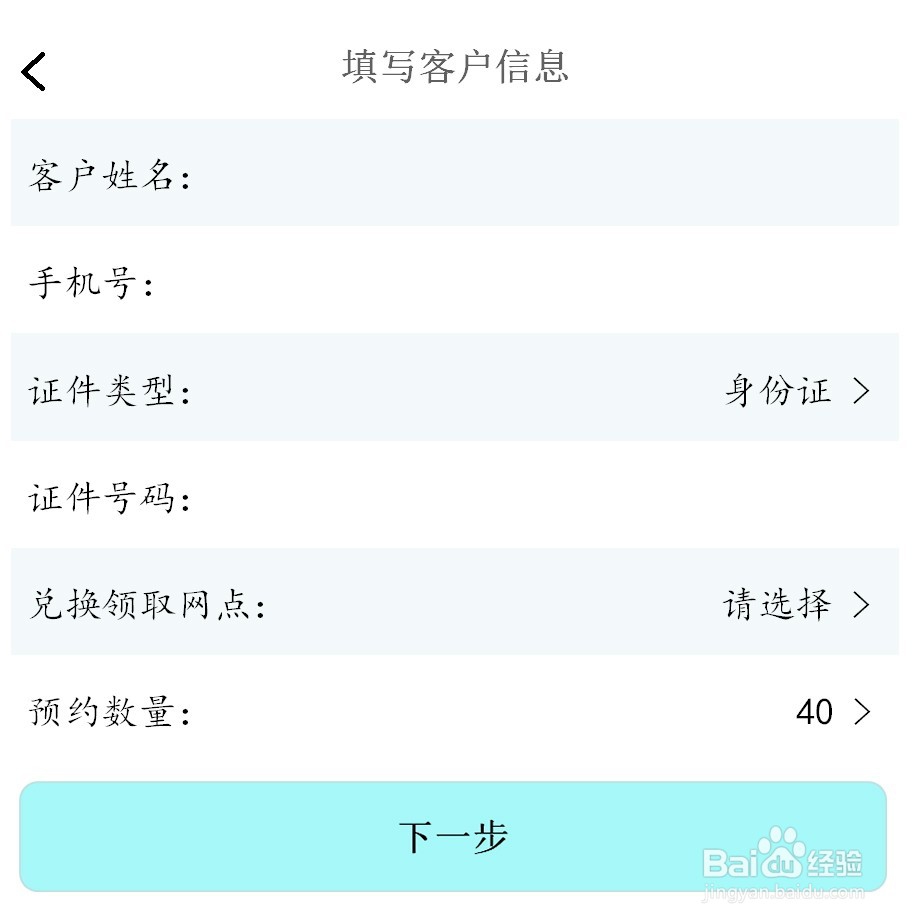Image resolution: width=916 pixels, height=924 pixels.
Task: Click the back arrow icon
Action: pyautogui.click(x=33, y=71)
